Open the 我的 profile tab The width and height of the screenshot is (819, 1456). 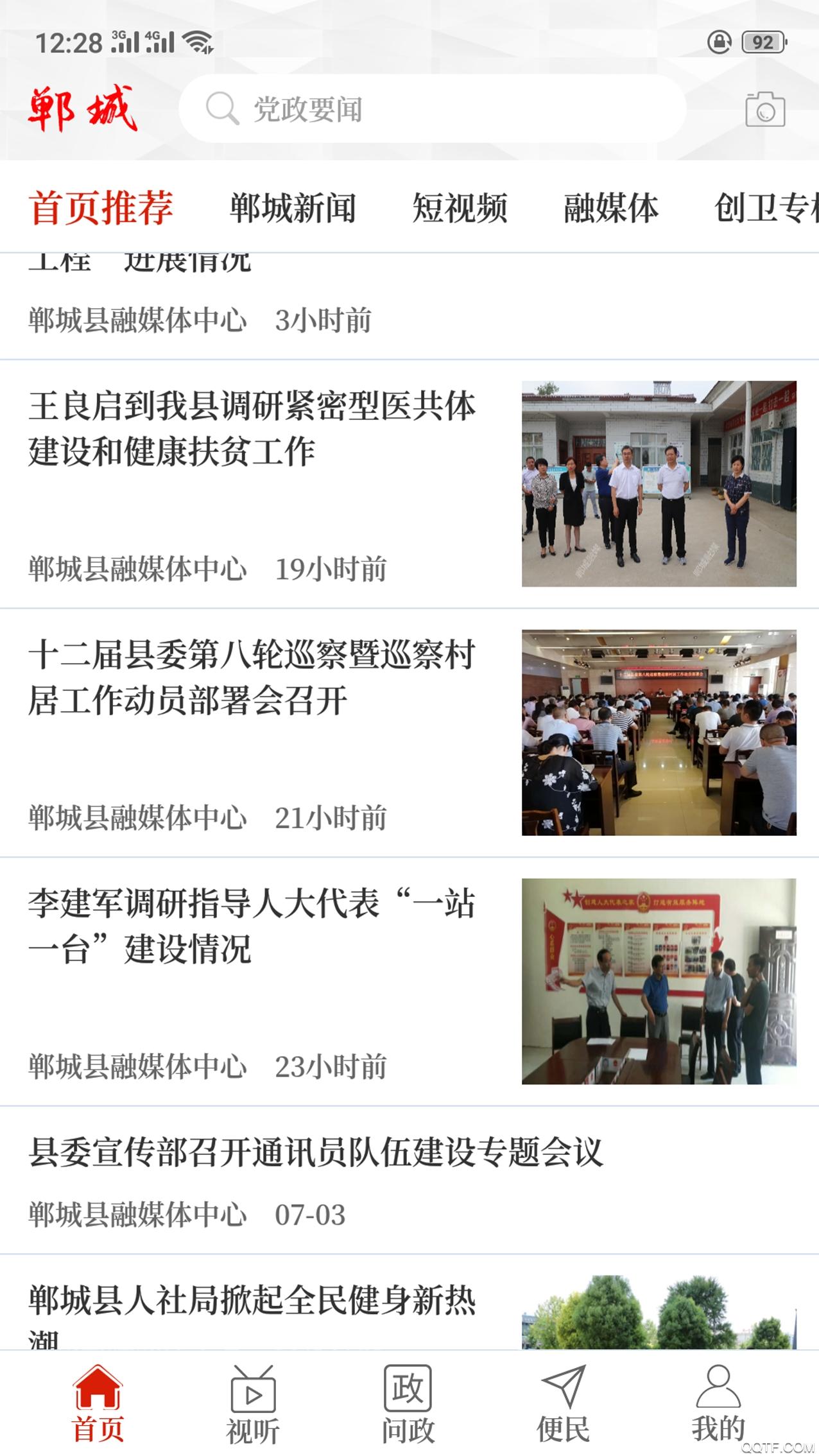pos(718,1406)
